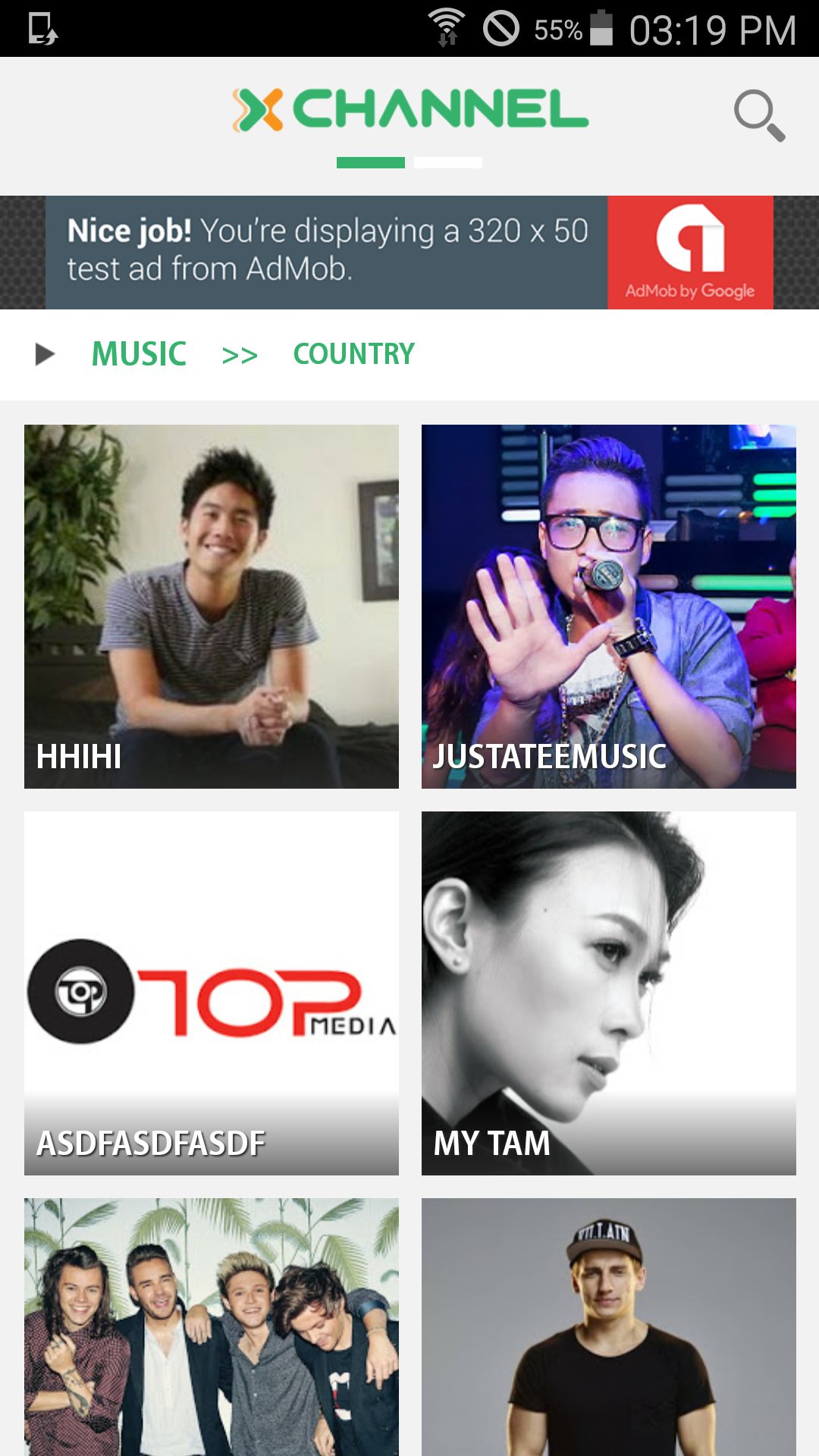Switch to the second page indicator
Viewport: 819px width, 1456px height.
[448, 162]
